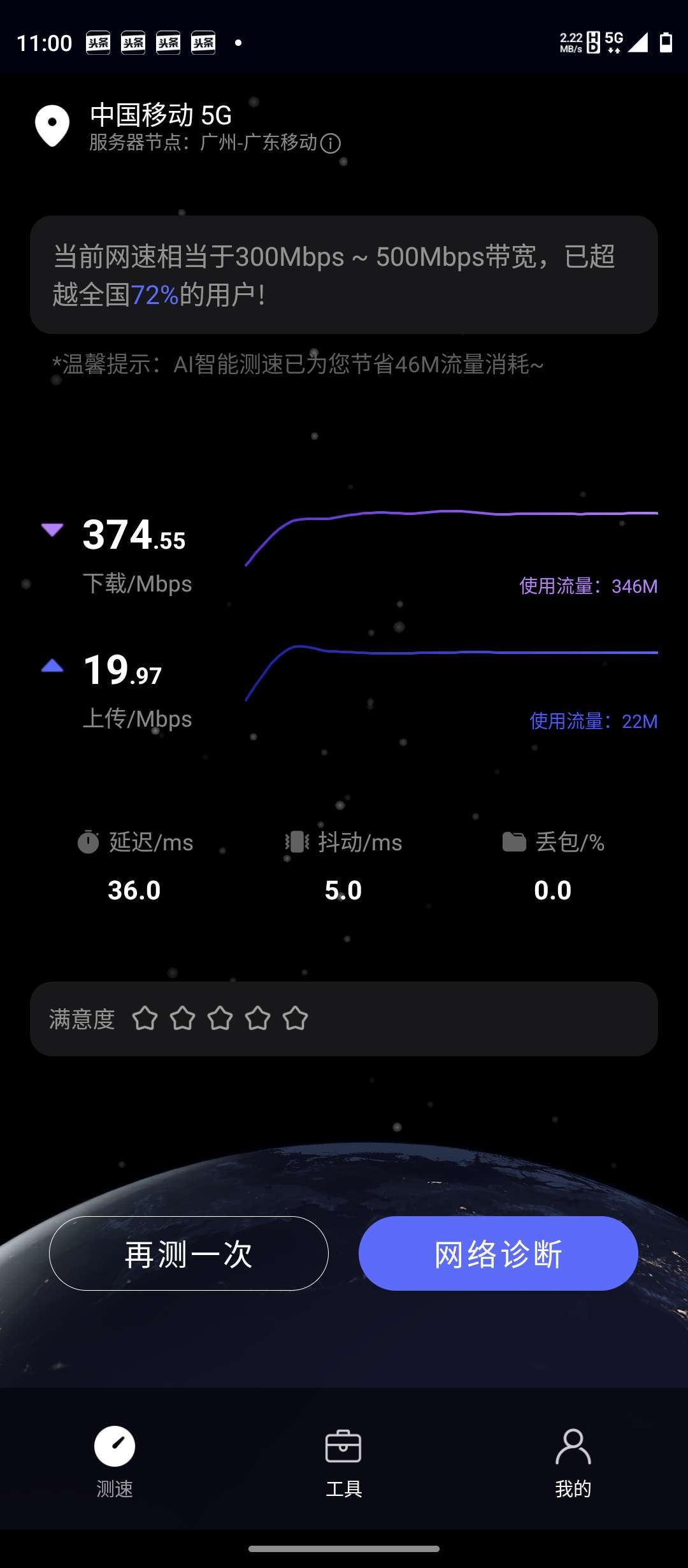Rate satisfaction with the first star
The height and width of the screenshot is (1568, 688).
(145, 1019)
